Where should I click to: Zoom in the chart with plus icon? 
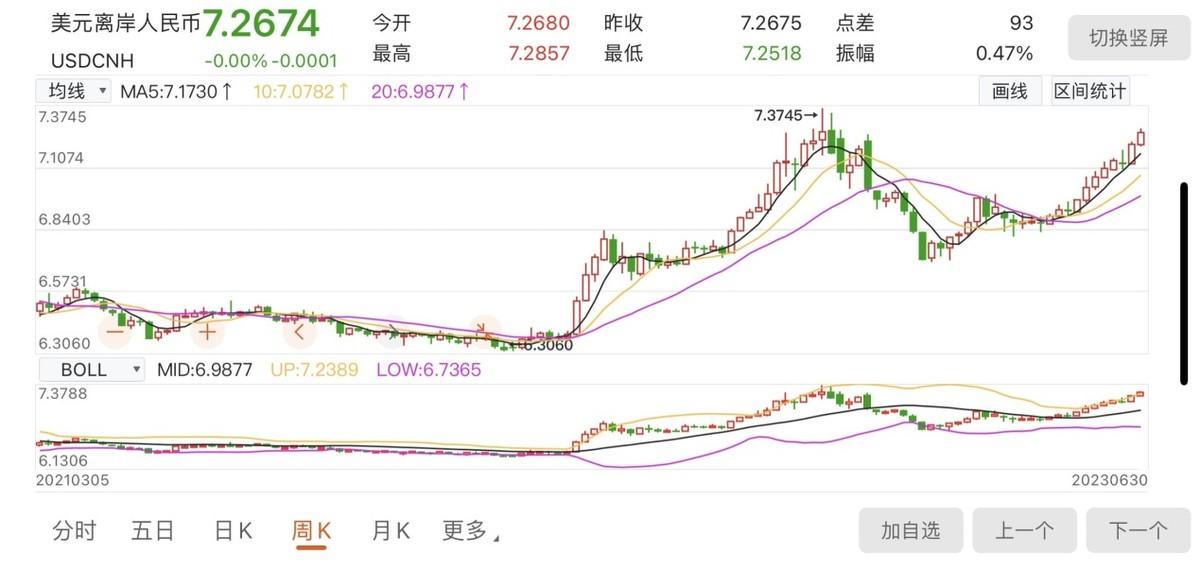click(207, 331)
